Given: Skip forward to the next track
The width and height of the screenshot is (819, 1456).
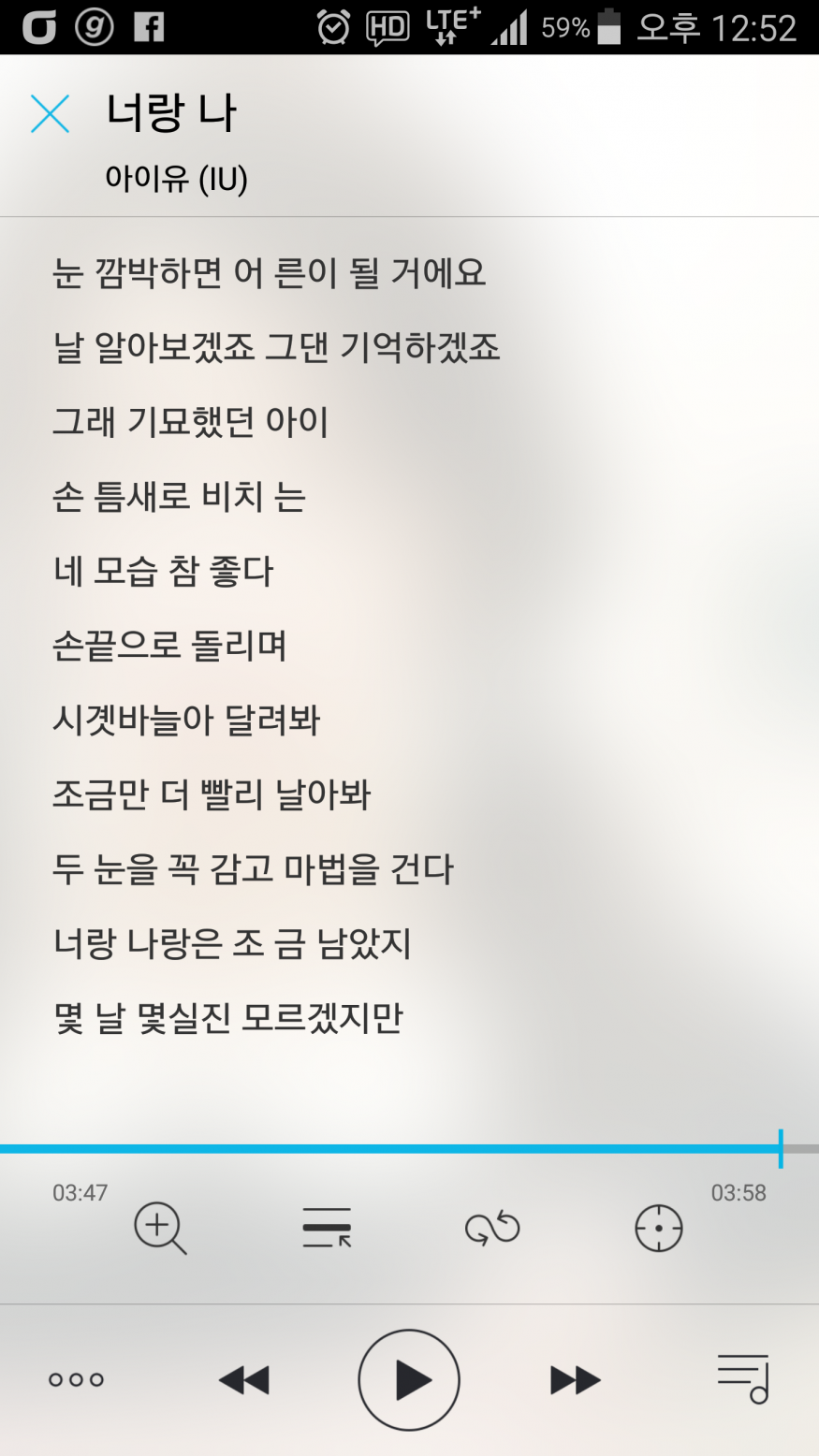Looking at the screenshot, I should click(x=575, y=1379).
